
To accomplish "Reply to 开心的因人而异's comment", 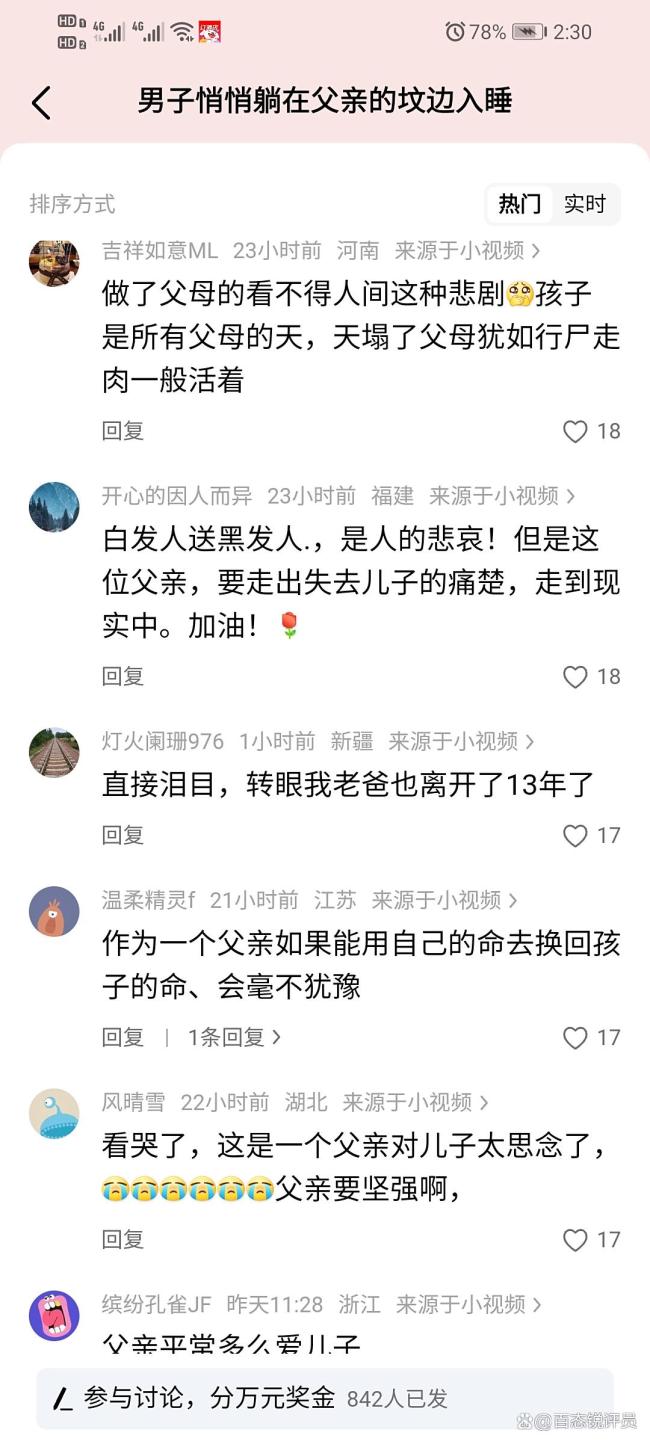I will click(x=123, y=677).
